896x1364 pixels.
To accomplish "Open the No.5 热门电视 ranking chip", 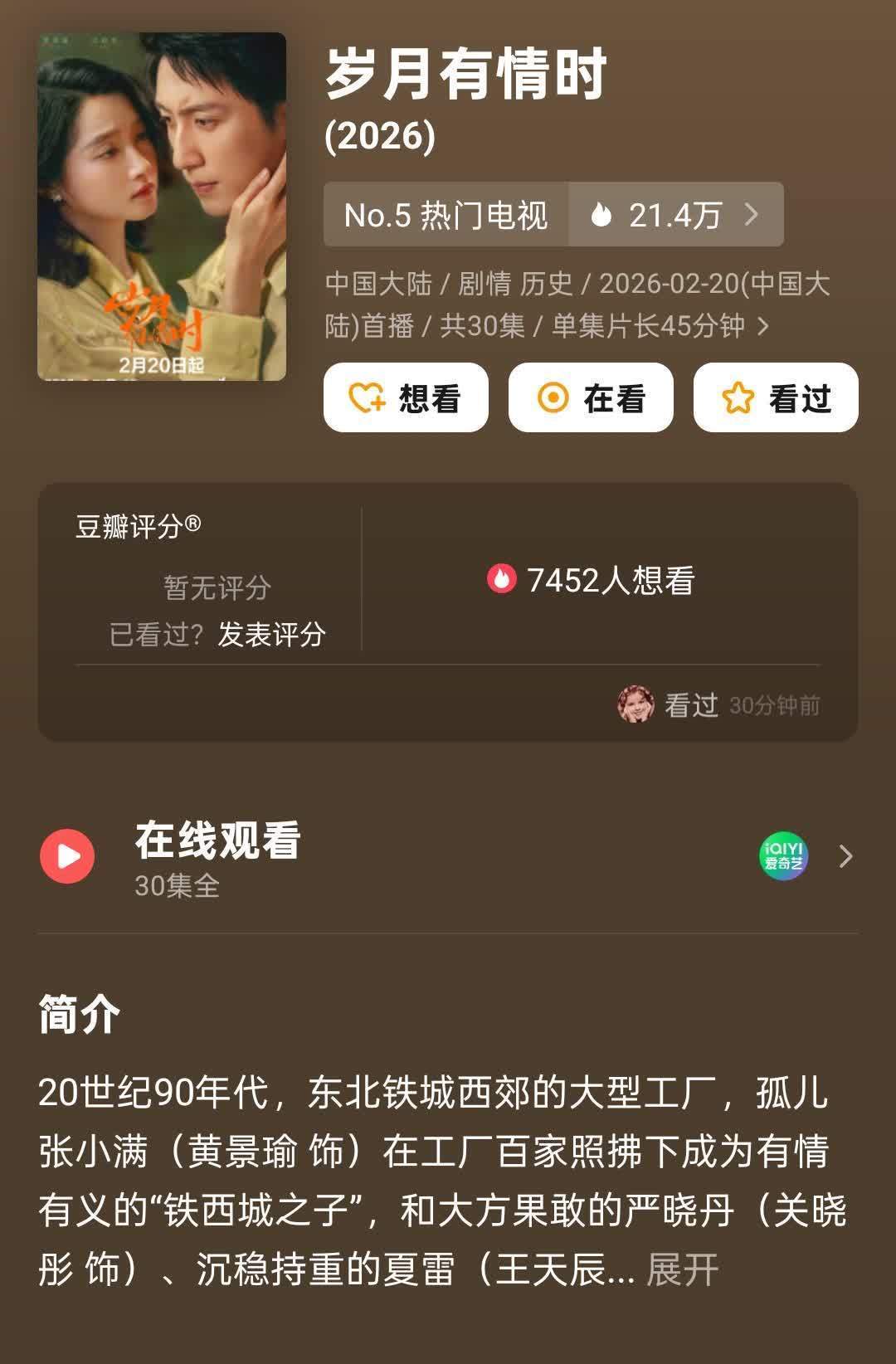I will pyautogui.click(x=446, y=215).
